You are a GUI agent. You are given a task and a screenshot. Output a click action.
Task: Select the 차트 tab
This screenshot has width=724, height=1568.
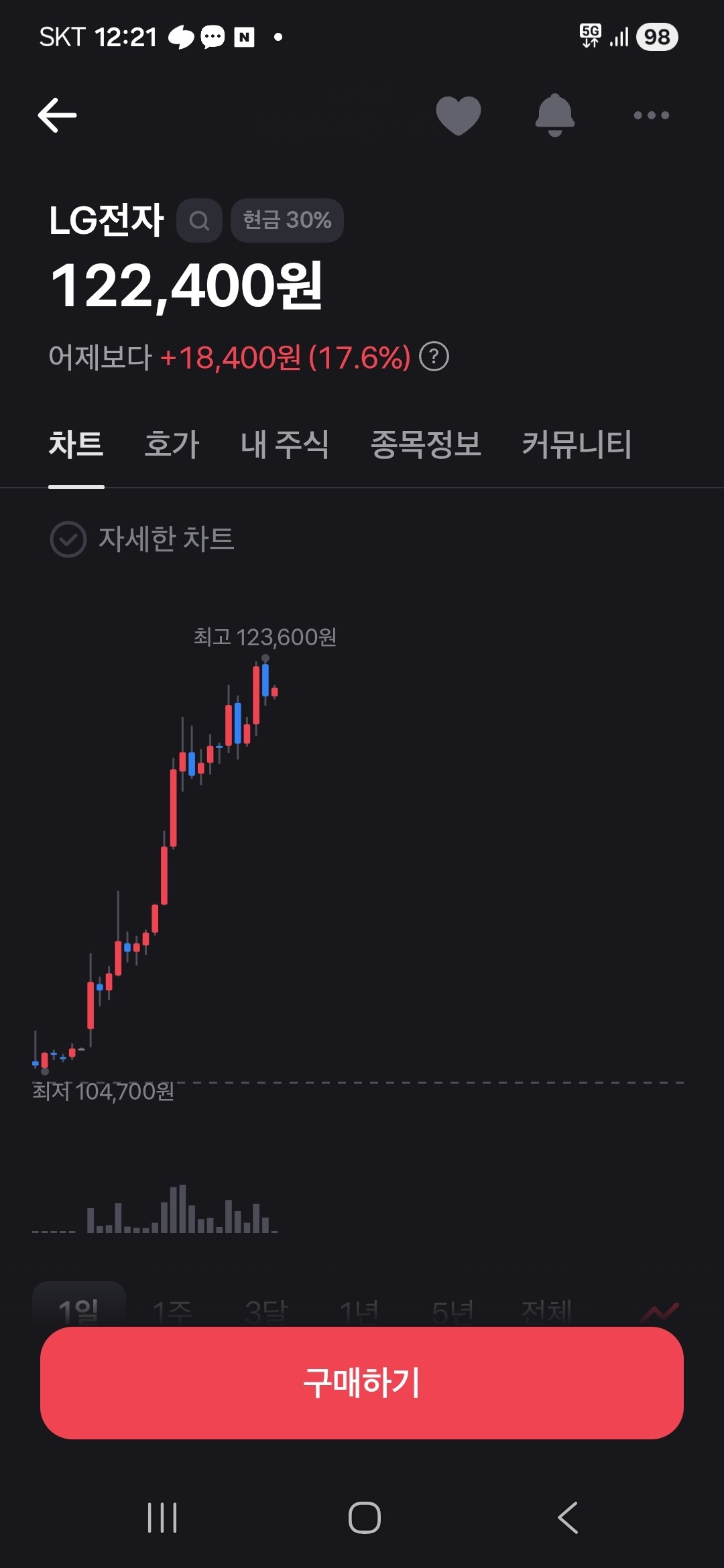point(76,444)
